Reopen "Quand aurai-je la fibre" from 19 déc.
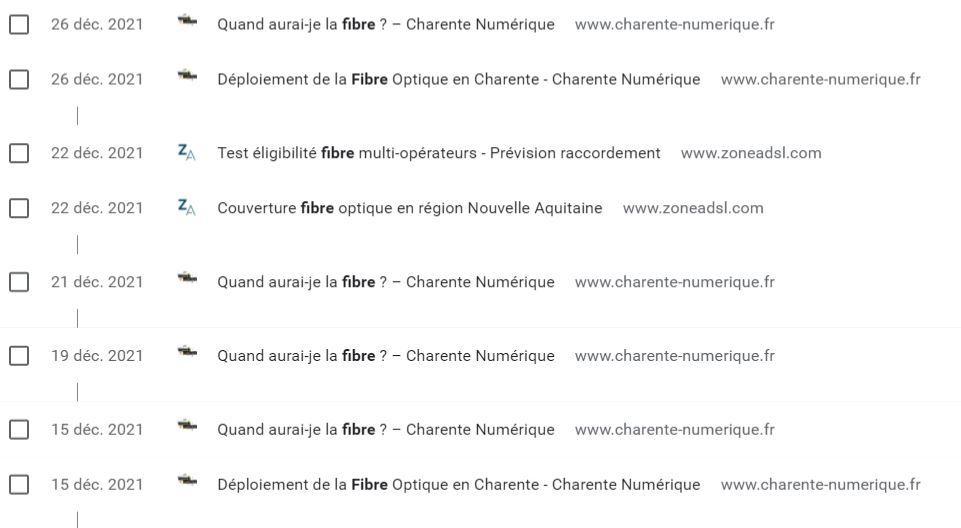 click(385, 356)
